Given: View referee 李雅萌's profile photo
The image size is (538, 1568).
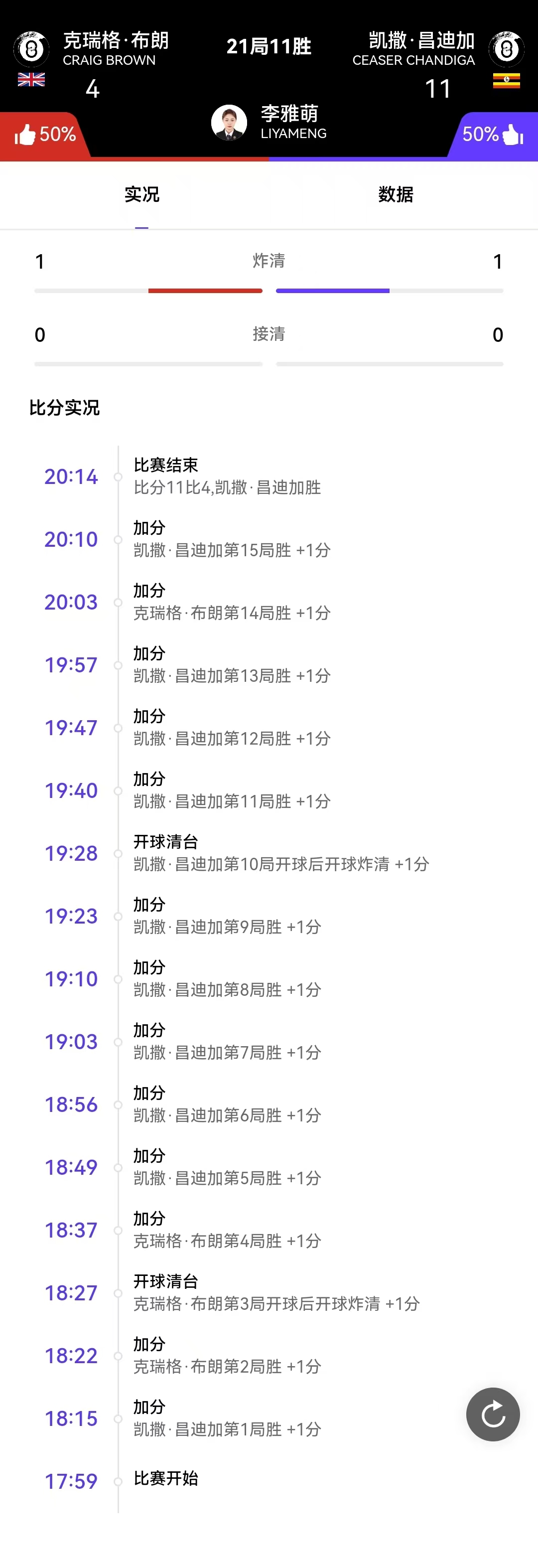Looking at the screenshot, I should click(229, 122).
